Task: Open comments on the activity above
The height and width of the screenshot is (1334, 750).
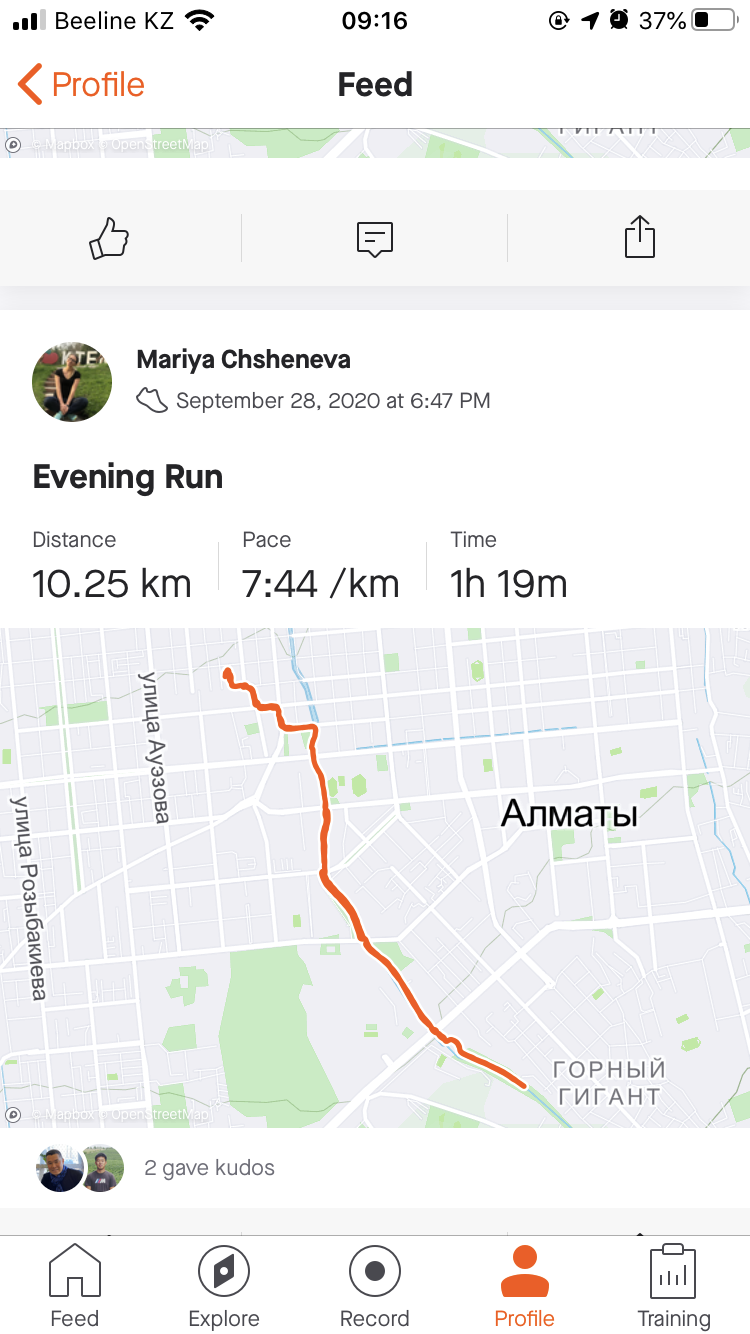Action: pyautogui.click(x=375, y=239)
